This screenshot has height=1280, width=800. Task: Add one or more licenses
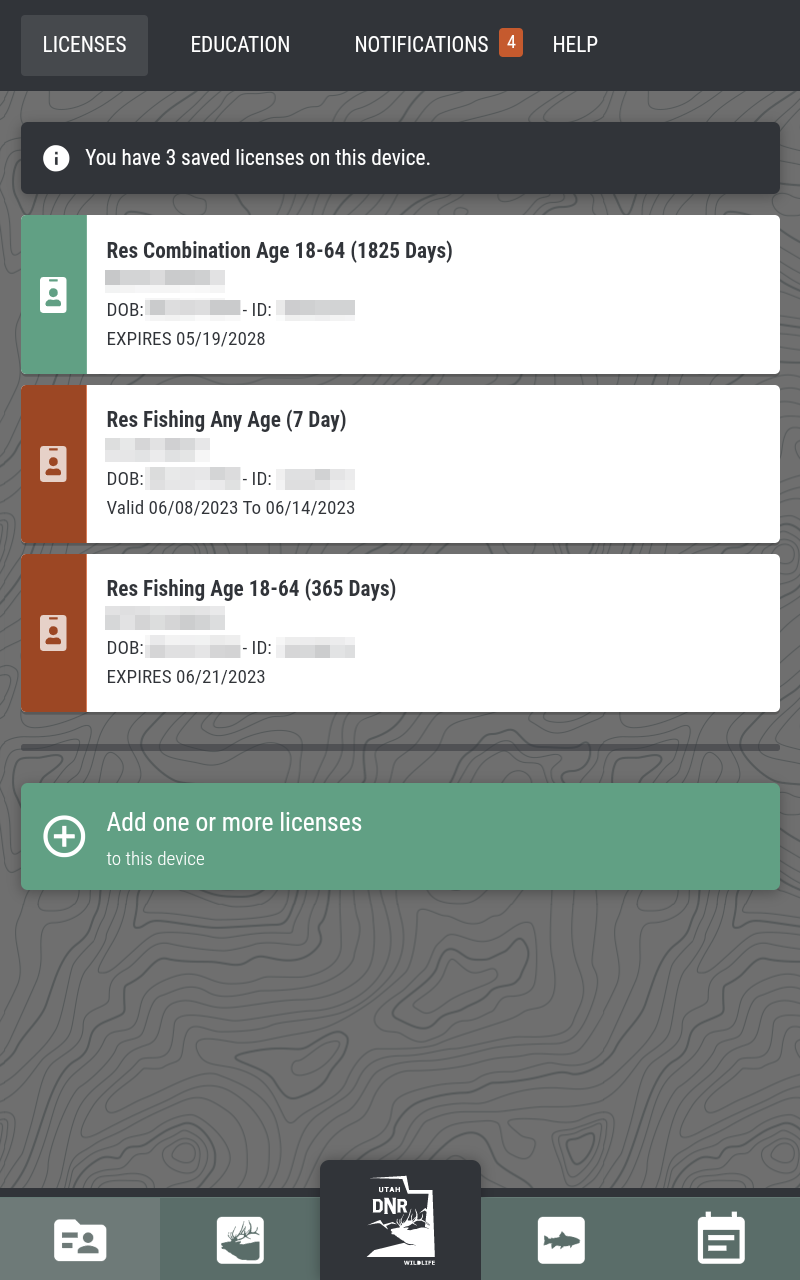tap(400, 836)
